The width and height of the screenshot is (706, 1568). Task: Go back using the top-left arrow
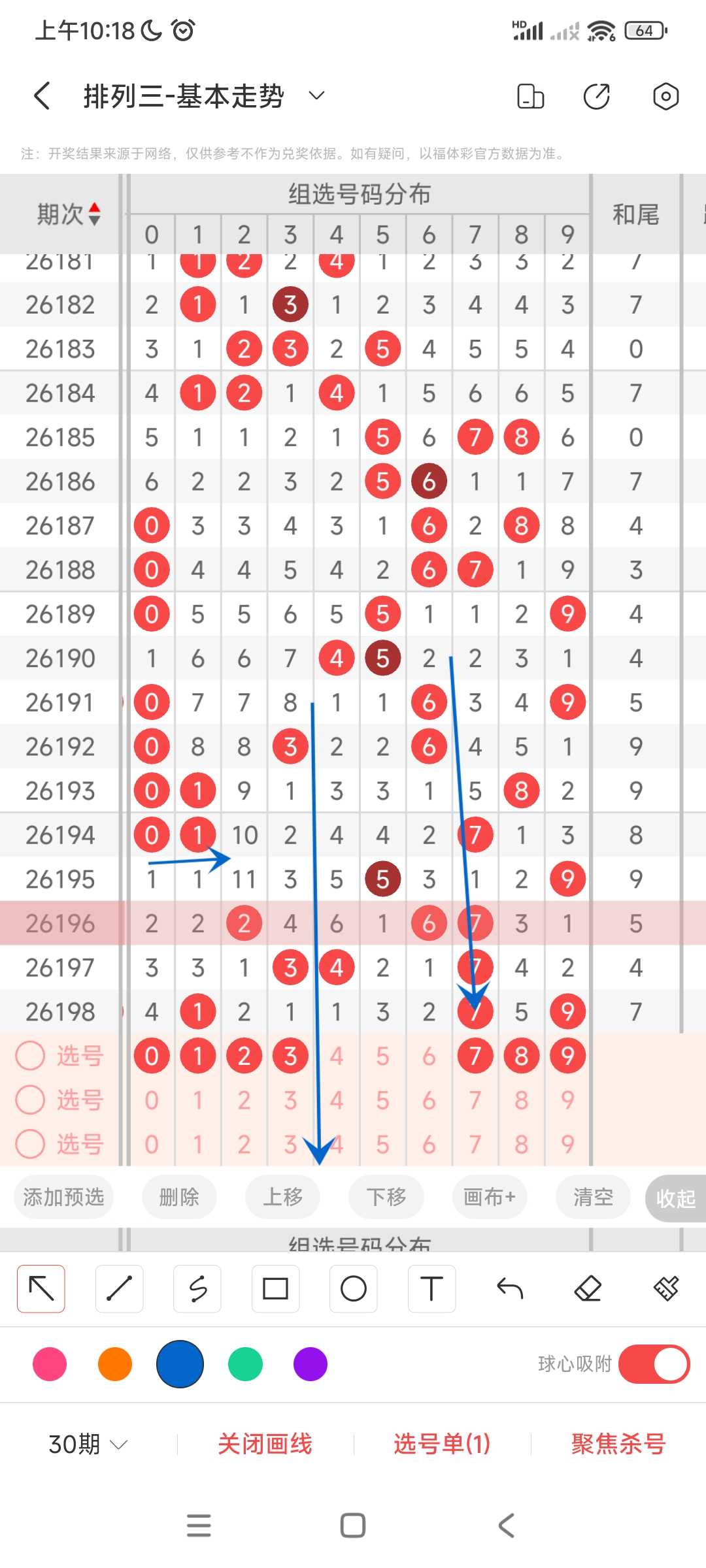pyautogui.click(x=42, y=96)
